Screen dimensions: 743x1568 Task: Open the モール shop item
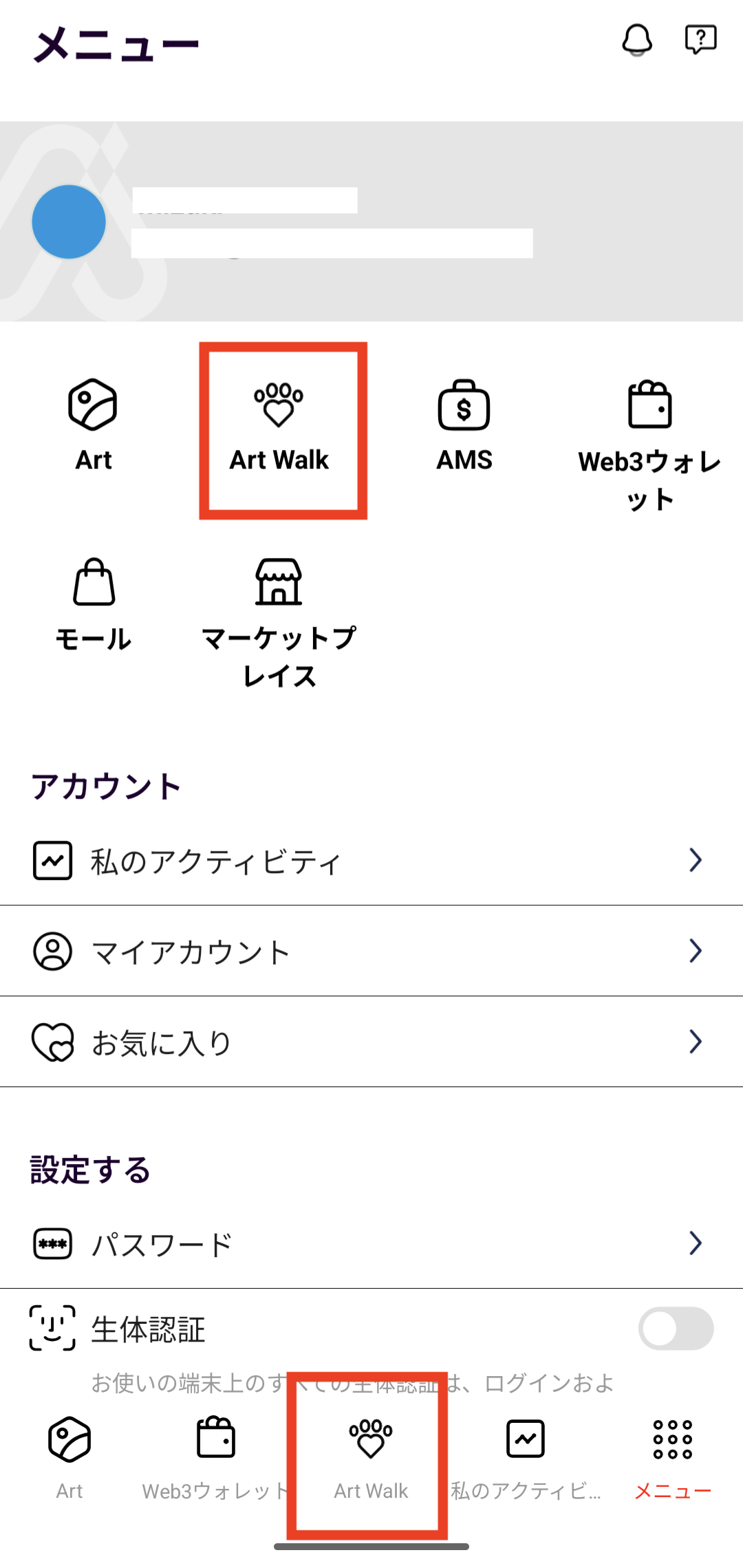tap(93, 605)
